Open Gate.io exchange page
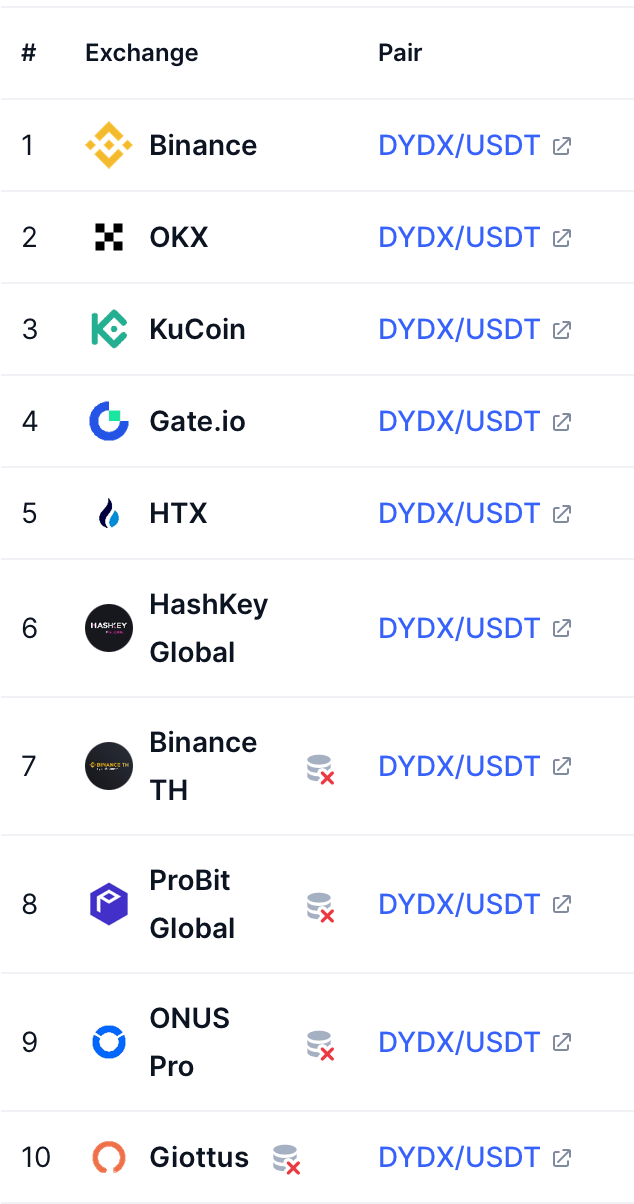 tap(197, 422)
